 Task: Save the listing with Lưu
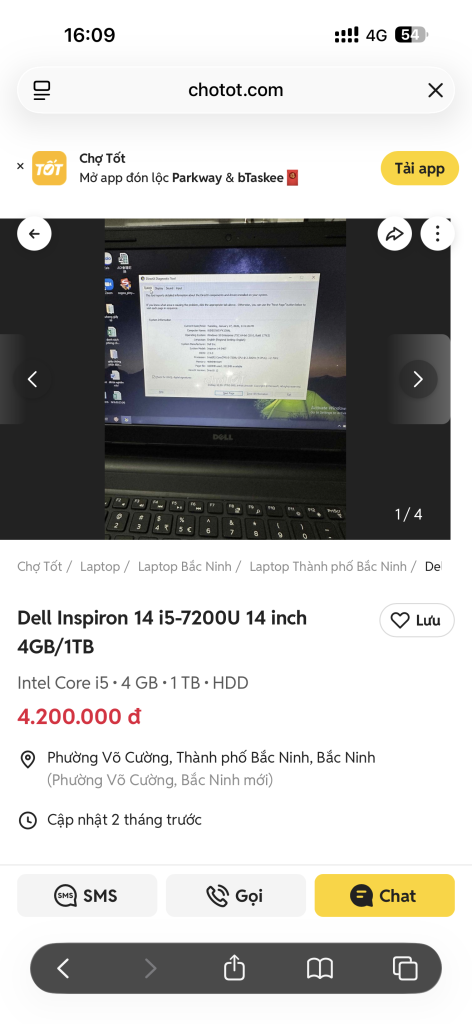pos(417,620)
